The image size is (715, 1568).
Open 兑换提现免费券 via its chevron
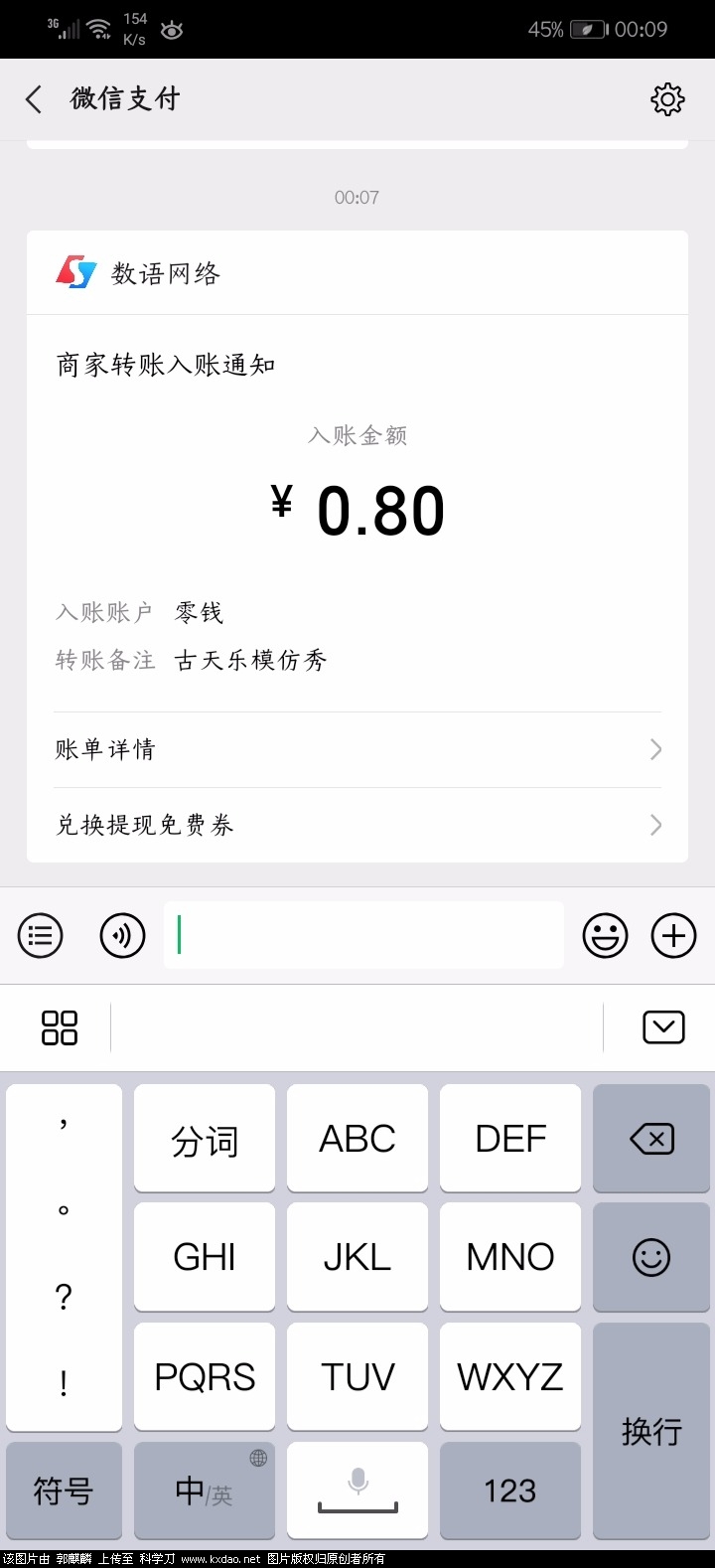[x=357, y=825]
